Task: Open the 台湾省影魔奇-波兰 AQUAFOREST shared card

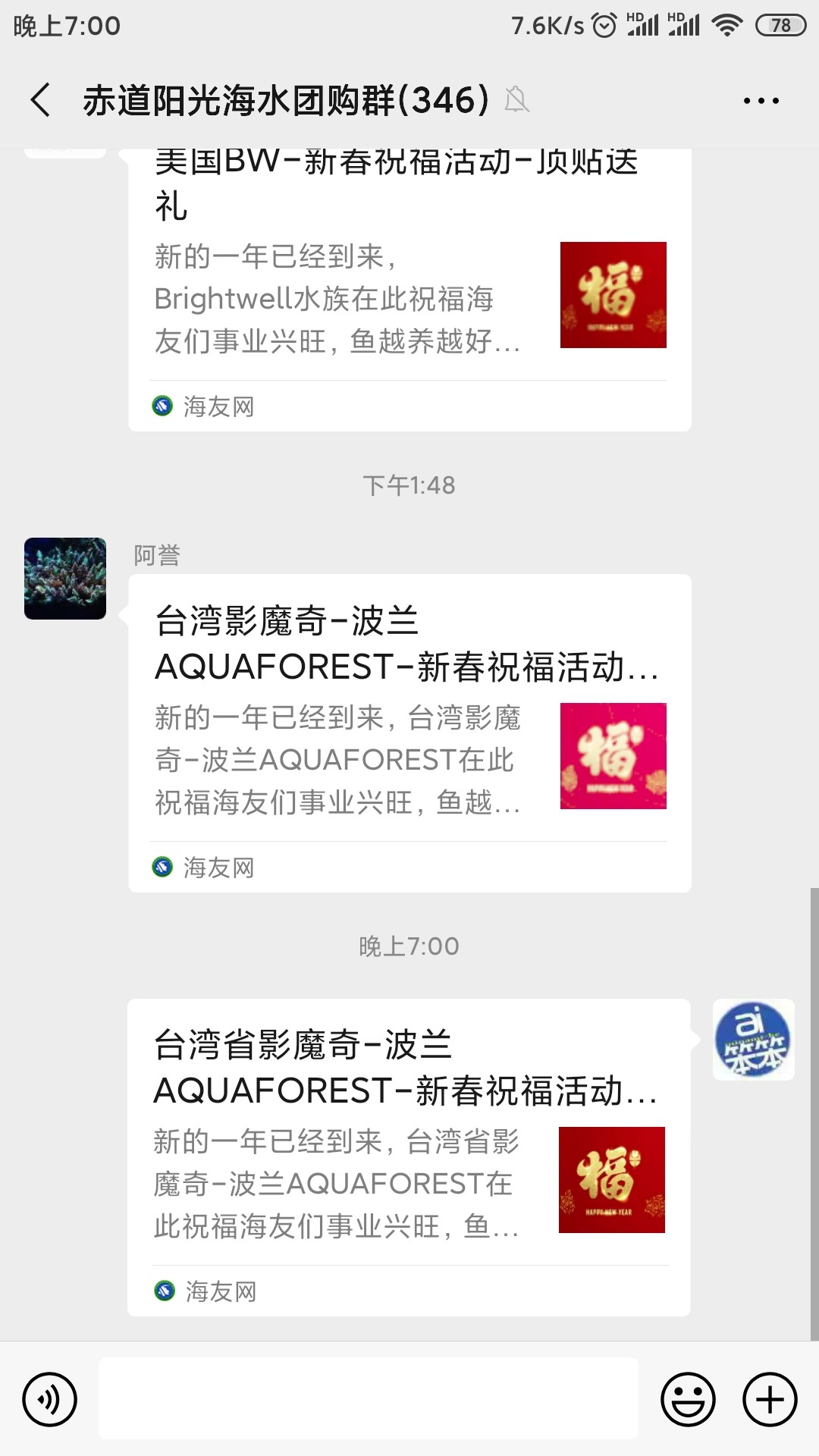Action: [x=408, y=1156]
